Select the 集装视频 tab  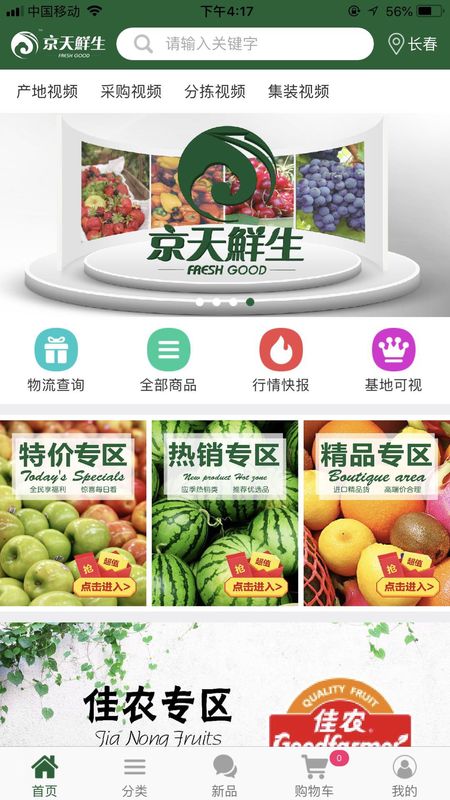[x=298, y=91]
